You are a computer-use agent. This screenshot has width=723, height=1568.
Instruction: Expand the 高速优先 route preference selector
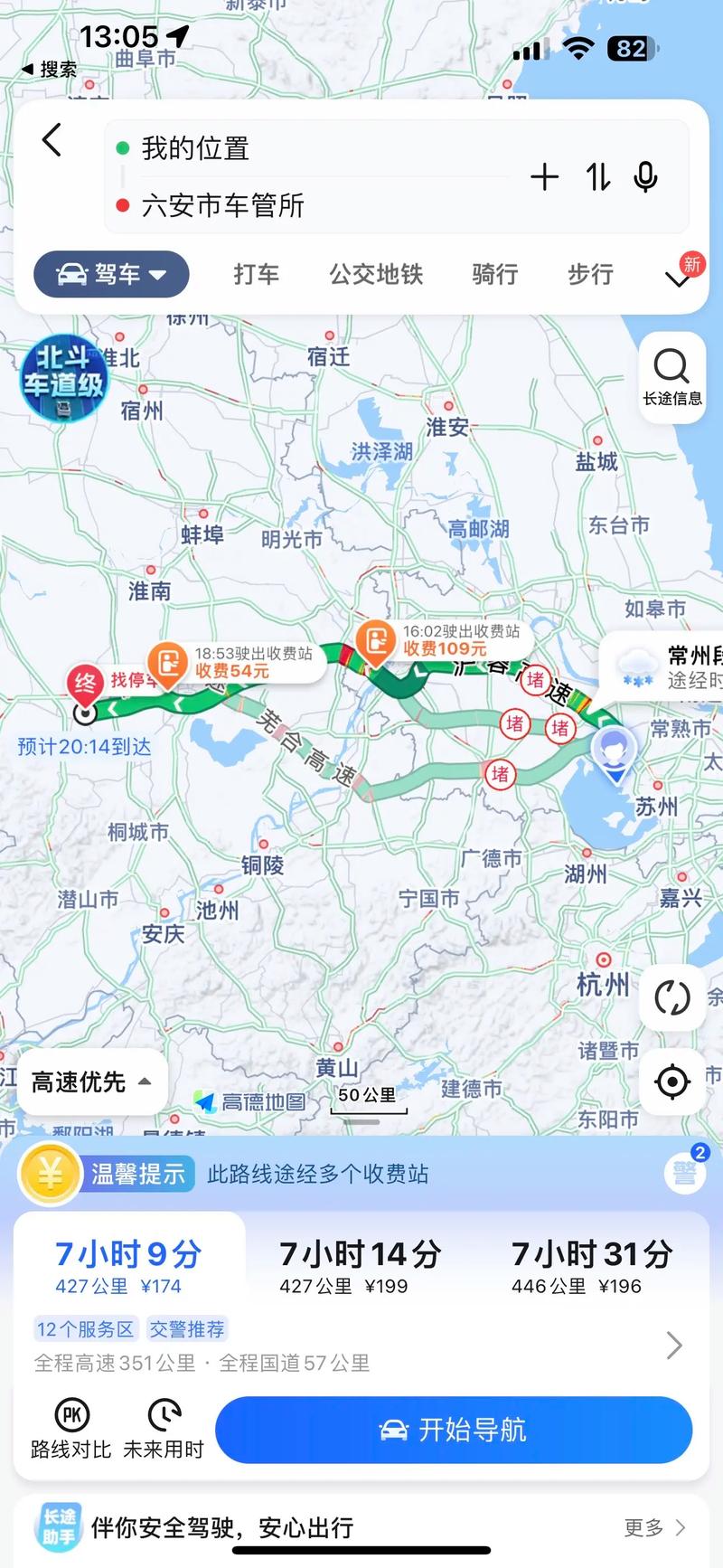pos(90,1082)
